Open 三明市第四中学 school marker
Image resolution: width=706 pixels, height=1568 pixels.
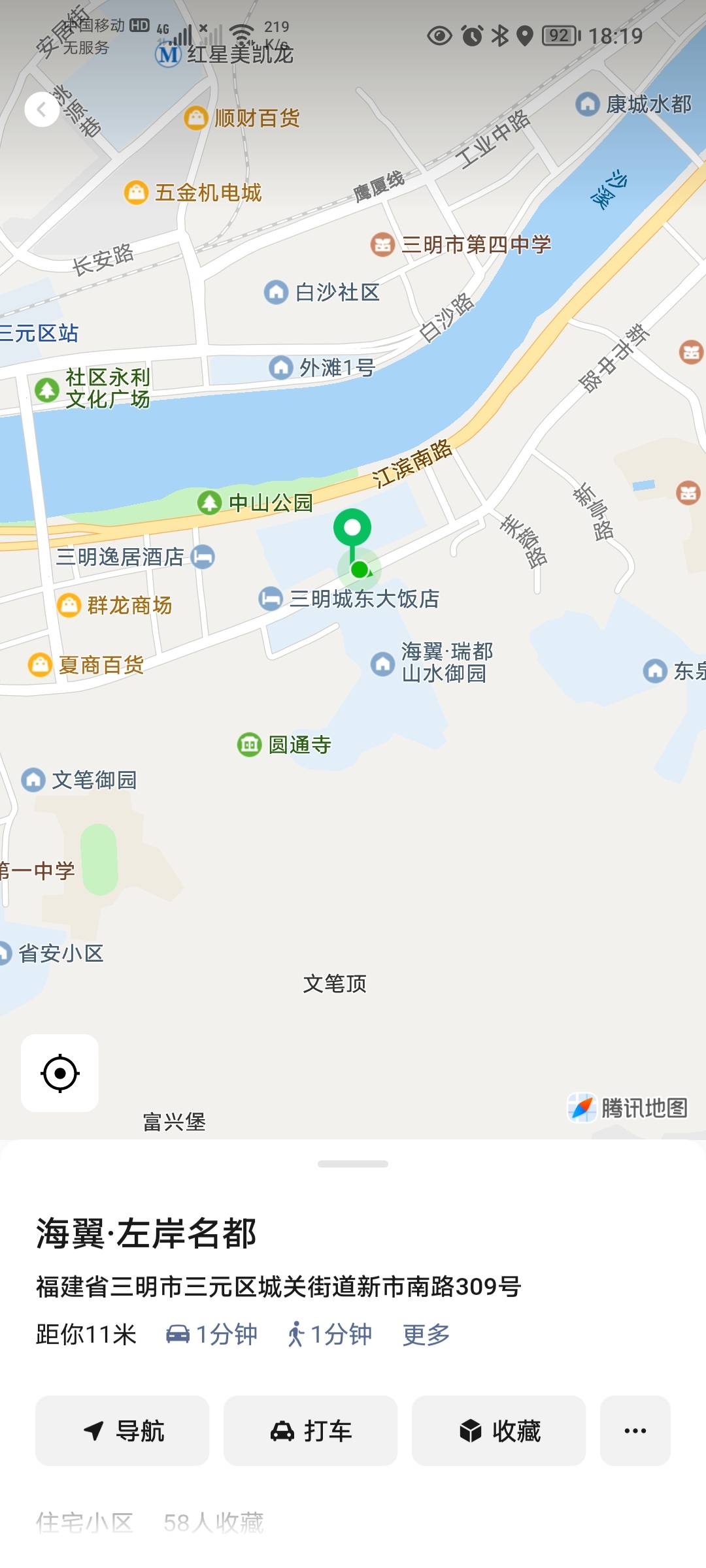pyautogui.click(x=382, y=244)
